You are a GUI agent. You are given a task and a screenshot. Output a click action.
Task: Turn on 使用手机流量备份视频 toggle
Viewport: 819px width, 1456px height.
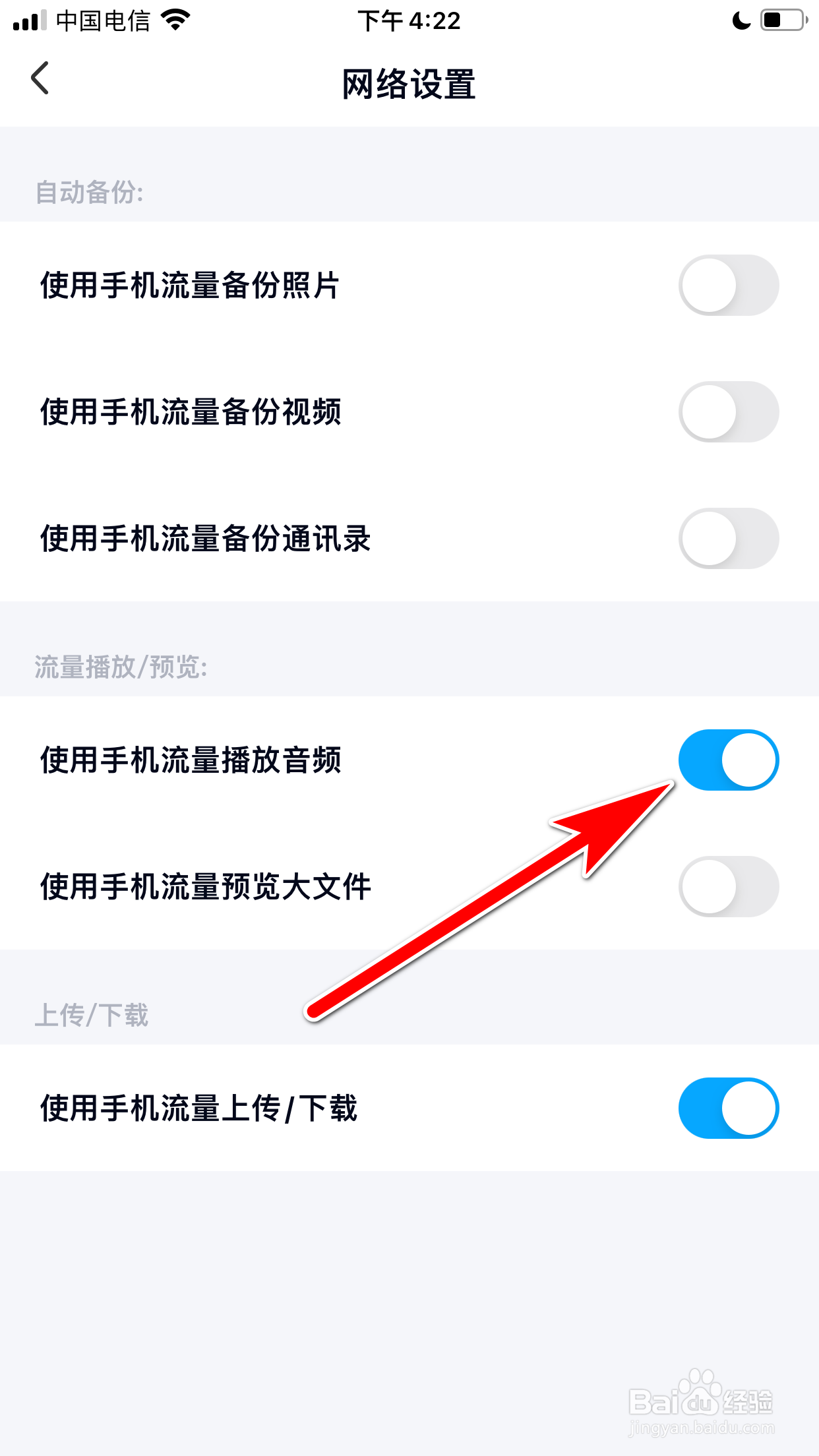[x=728, y=411]
